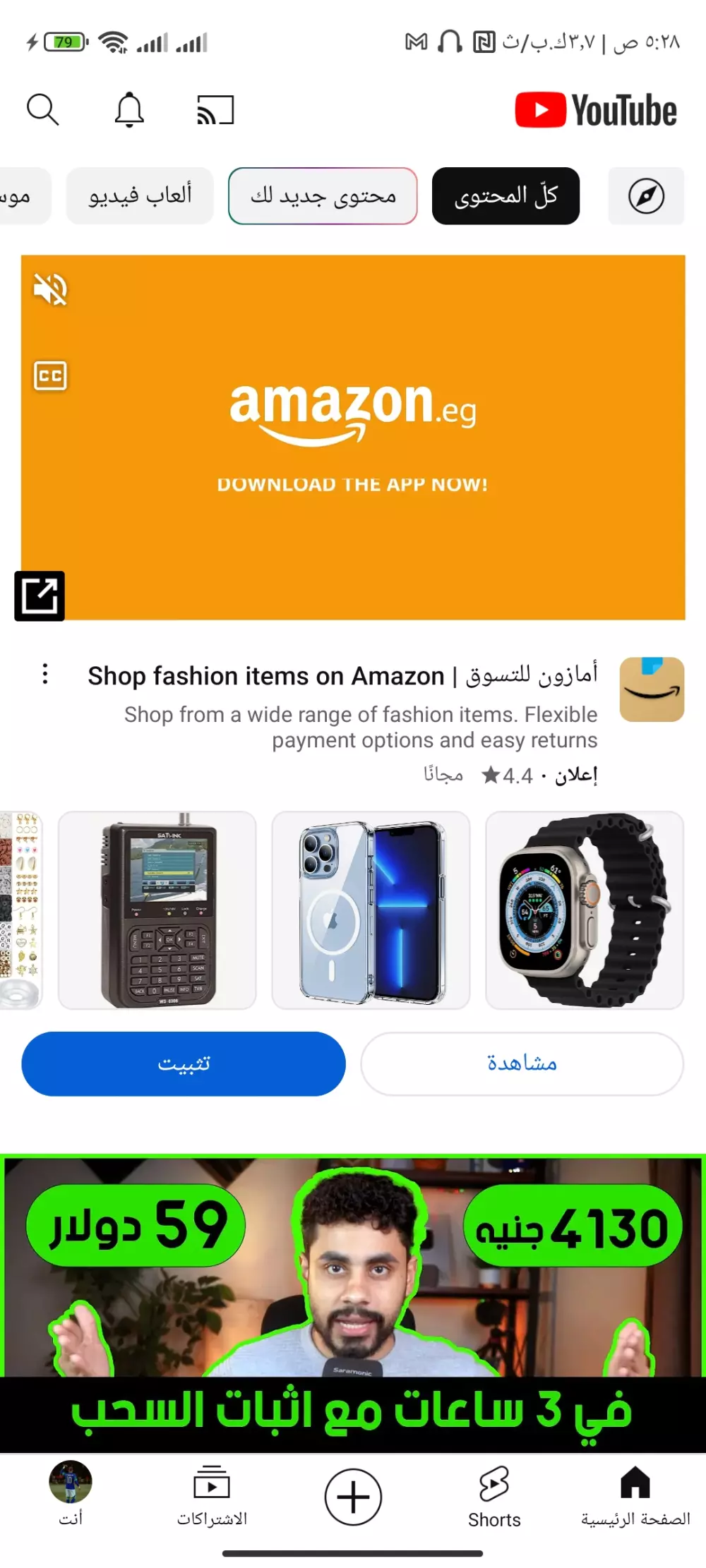Open YouTube search

pos(44,109)
